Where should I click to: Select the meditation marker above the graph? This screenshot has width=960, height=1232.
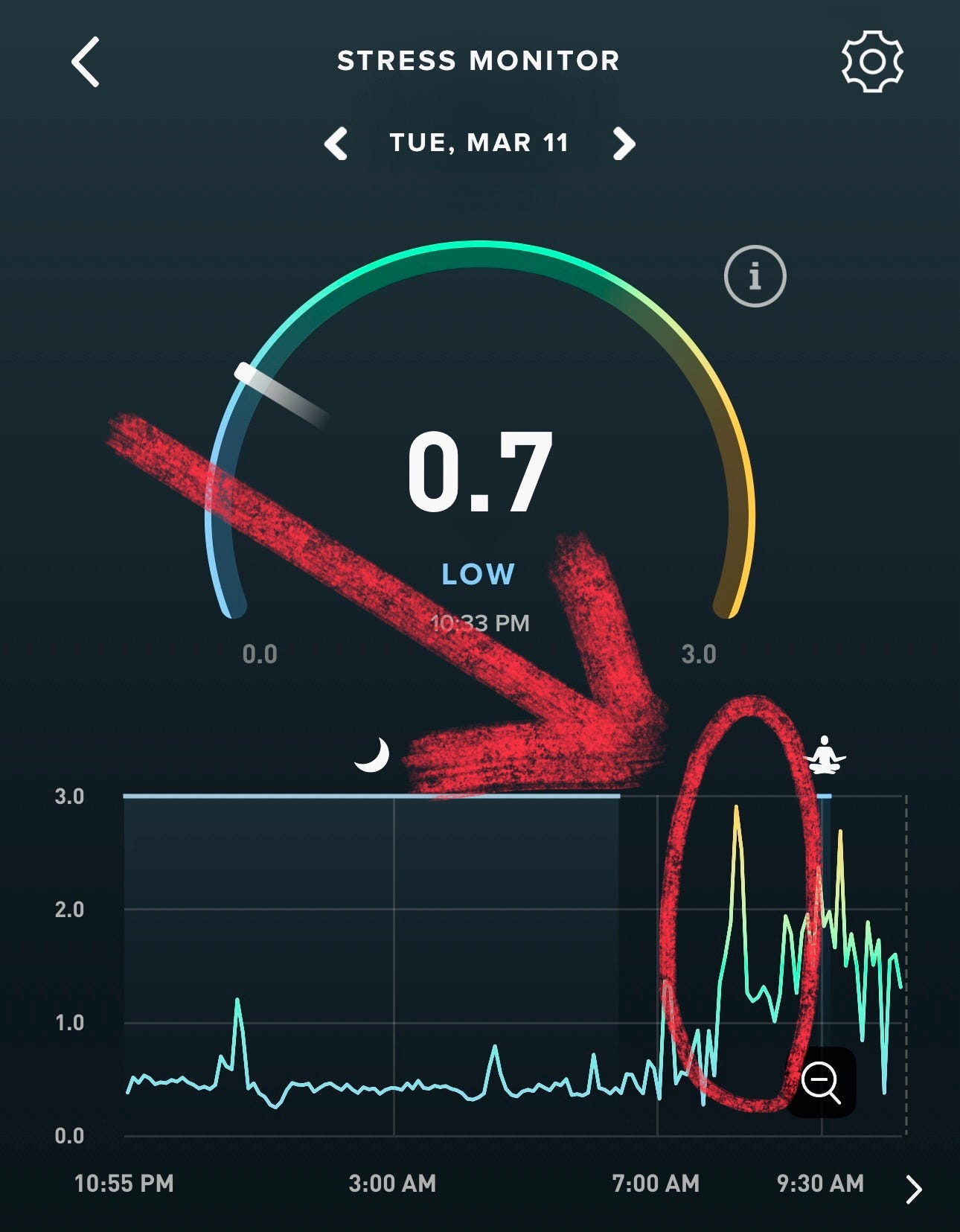[825, 755]
